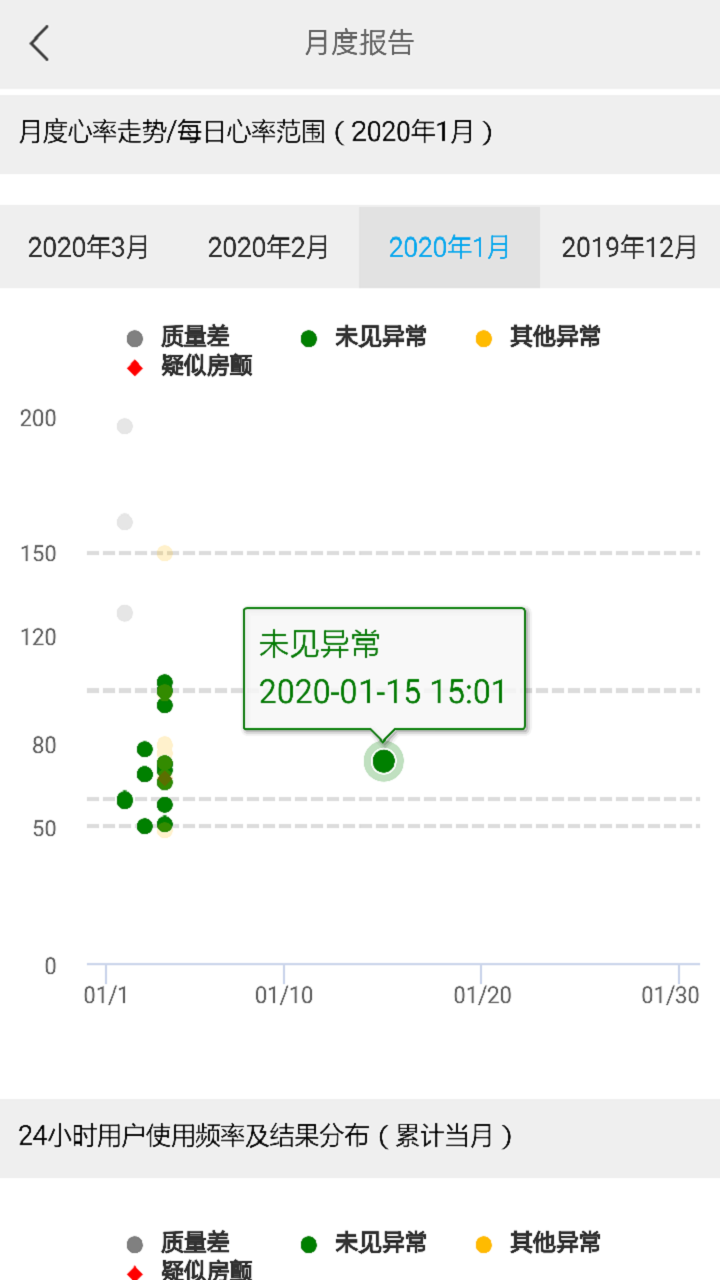
Task: Click the gray dot above the 120 label
Action: pyautogui.click(x=123, y=614)
